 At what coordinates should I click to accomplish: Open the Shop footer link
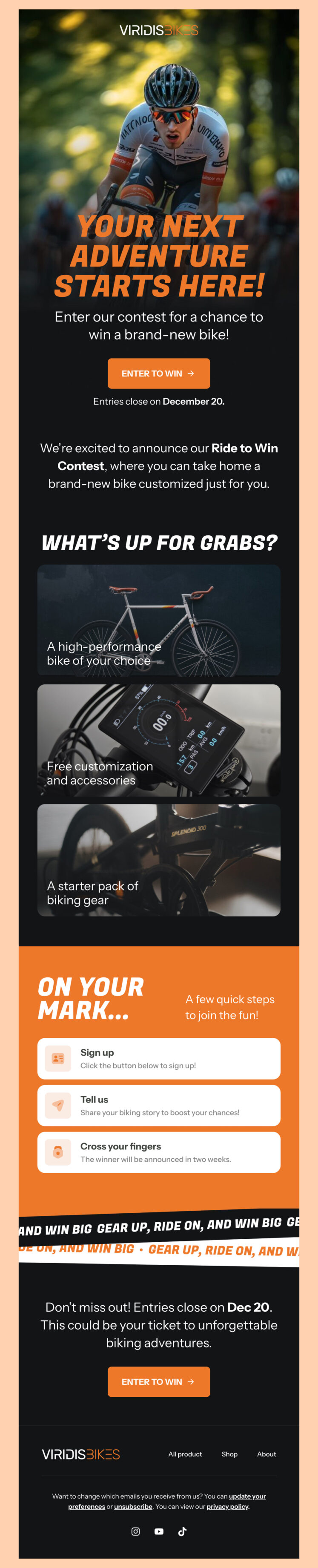[x=229, y=1453]
